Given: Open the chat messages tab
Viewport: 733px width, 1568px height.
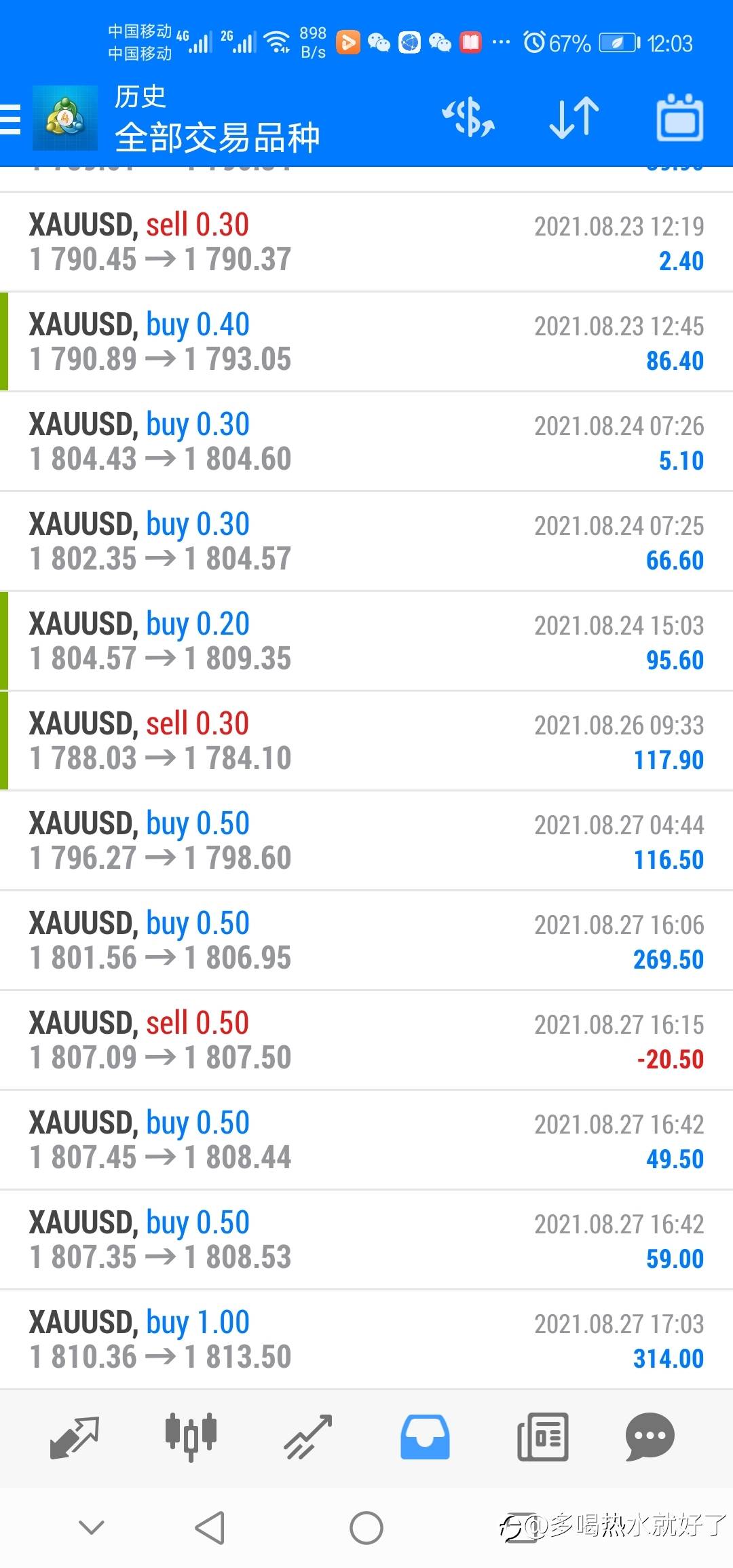Looking at the screenshot, I should tap(650, 1437).
